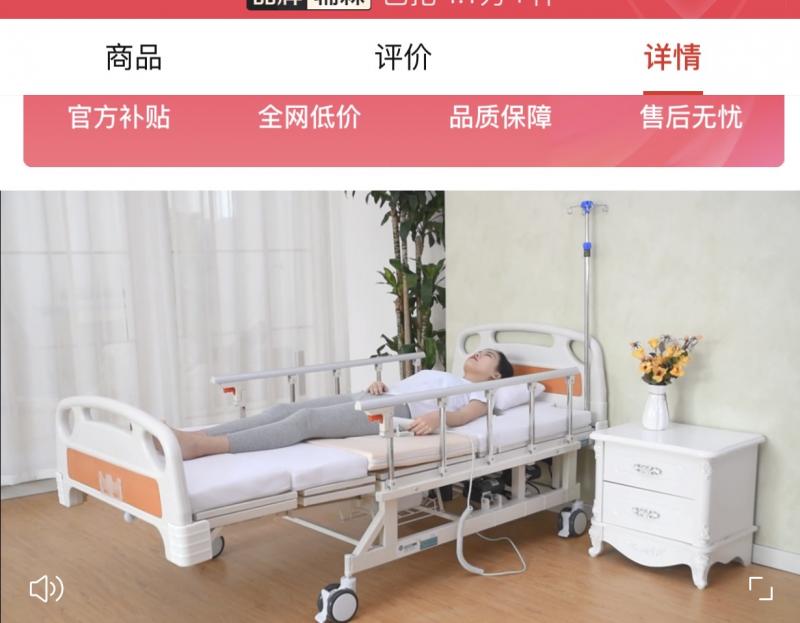Screen dimensions: 800x623
Task: Select the 详情 tab
Action: pyautogui.click(x=672, y=57)
